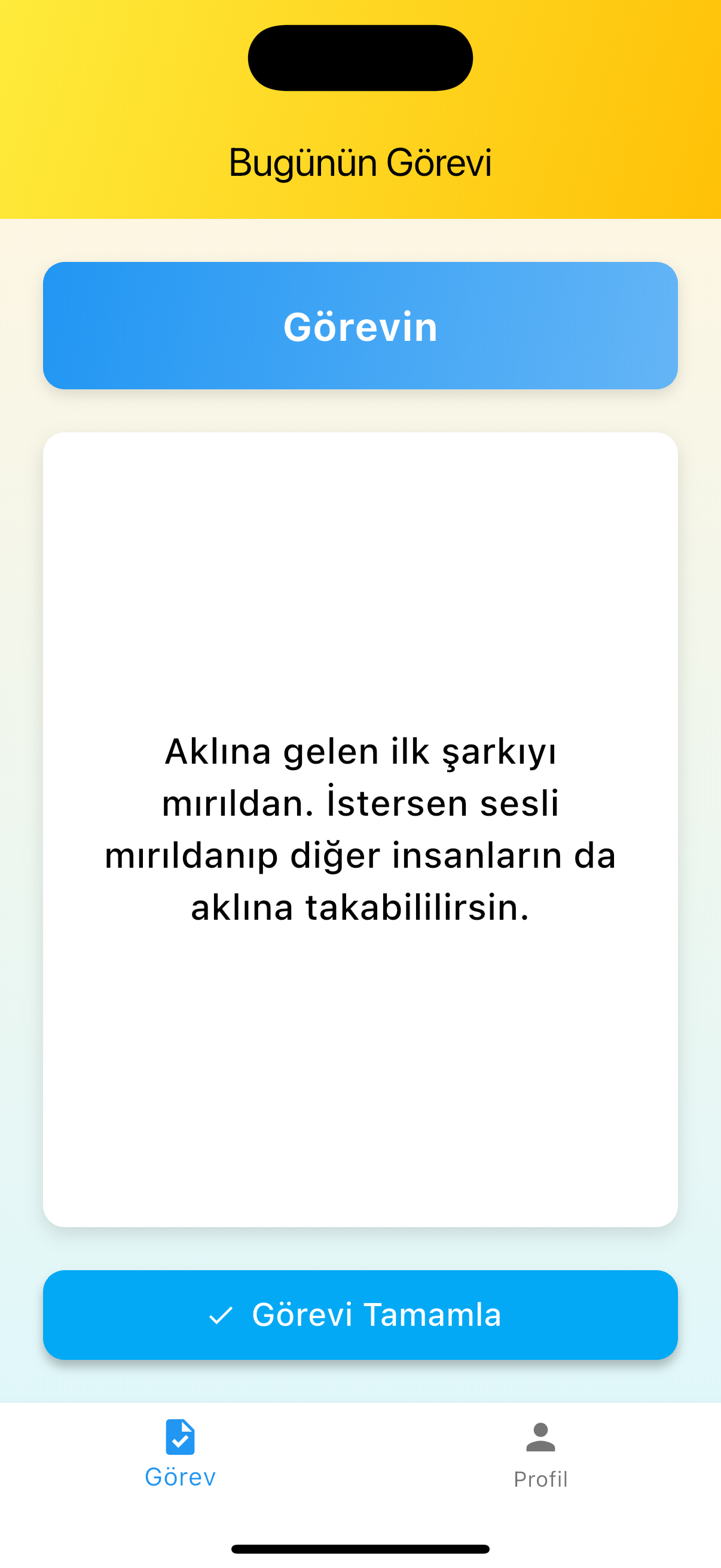Select the Görev tab
721x1568 pixels.
tap(180, 1454)
